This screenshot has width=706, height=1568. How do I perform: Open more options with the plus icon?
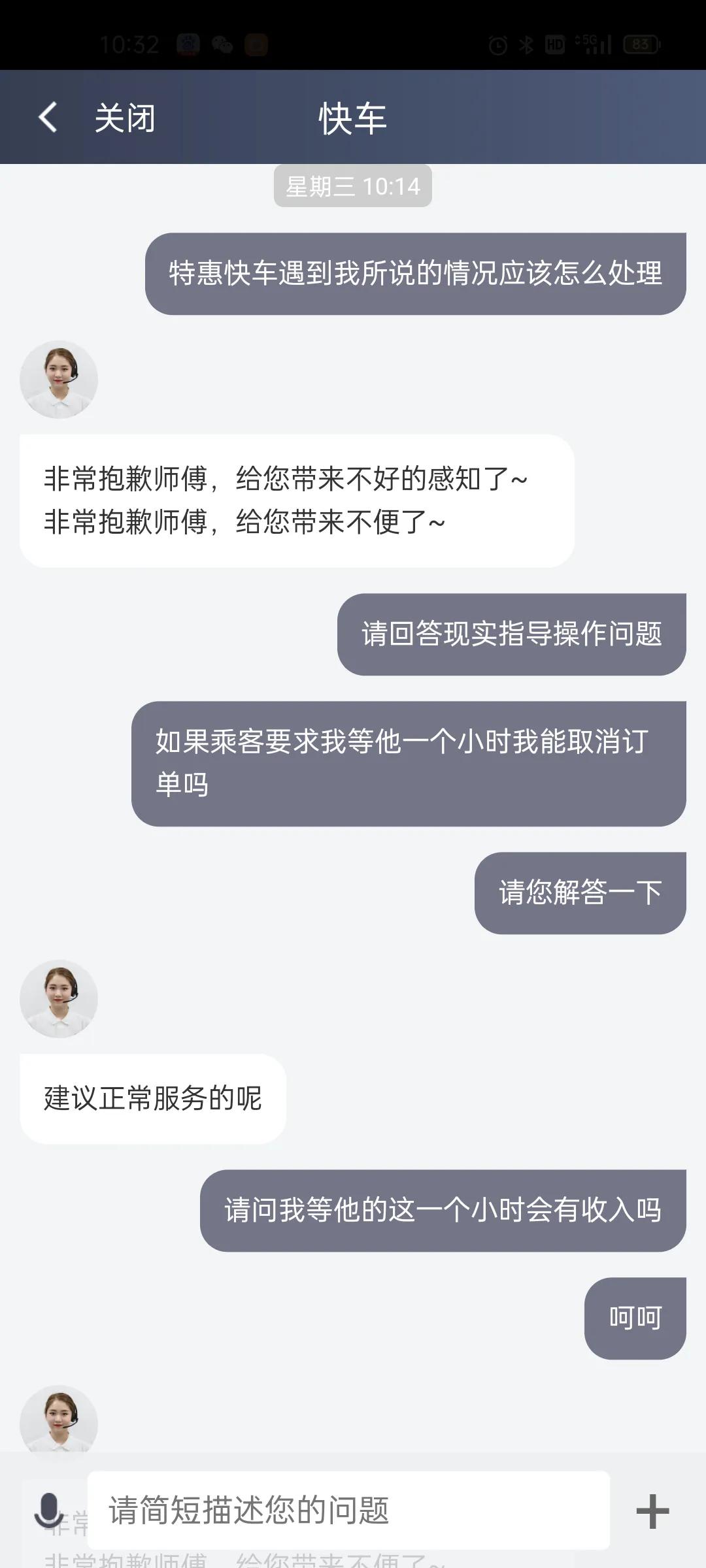[x=652, y=1512]
